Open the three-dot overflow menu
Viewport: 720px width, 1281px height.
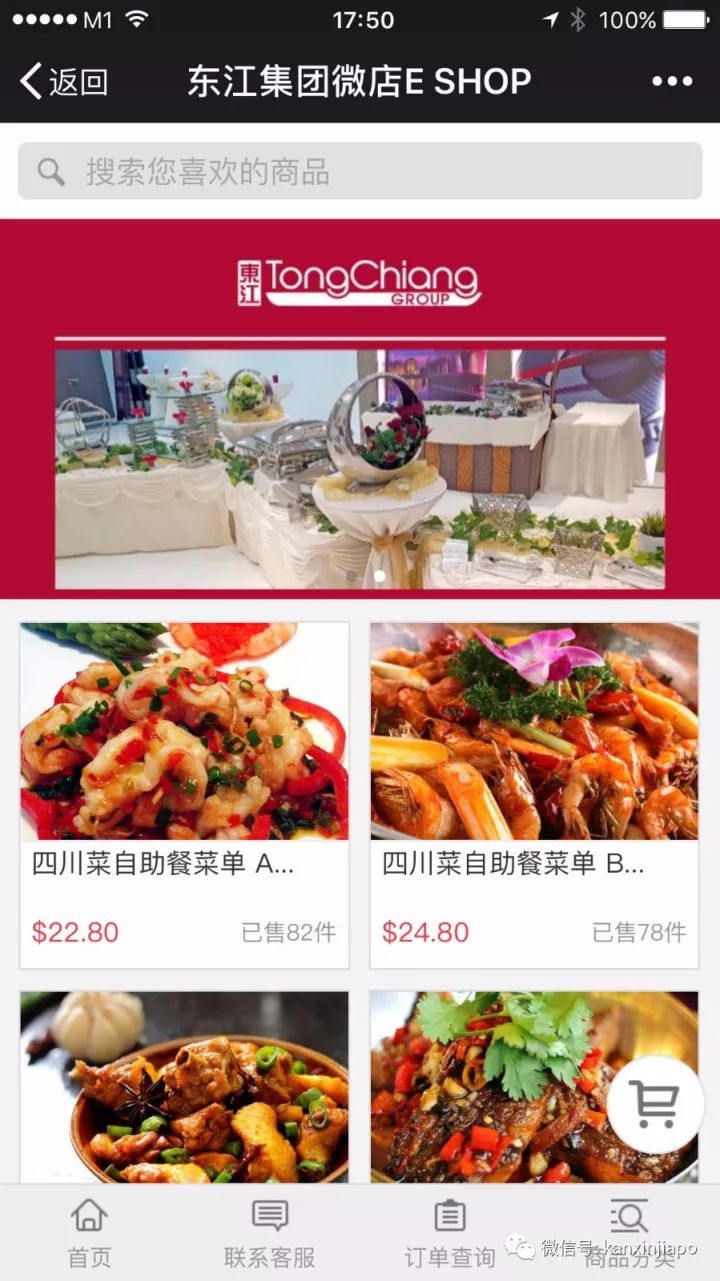(x=672, y=81)
